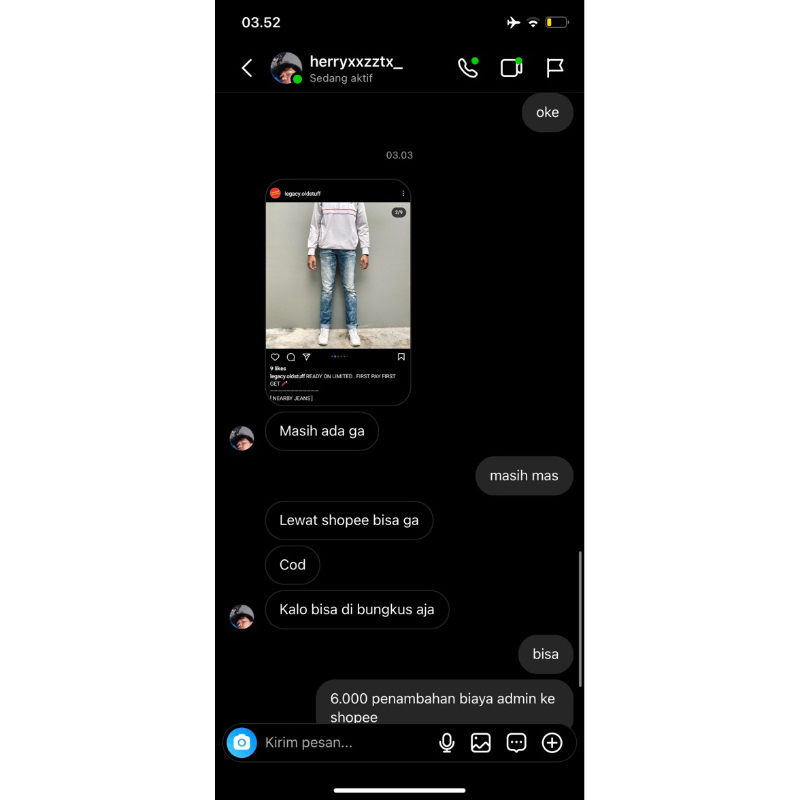Start a video call
The height and width of the screenshot is (800, 800).
511,68
